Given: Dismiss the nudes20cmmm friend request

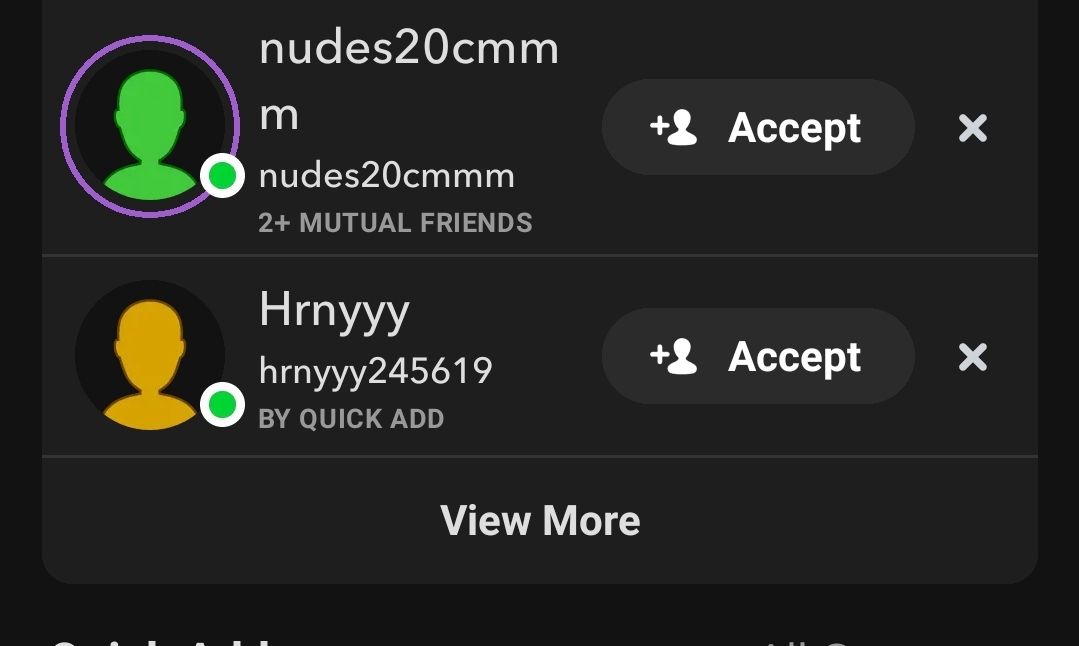Looking at the screenshot, I should 972,128.
